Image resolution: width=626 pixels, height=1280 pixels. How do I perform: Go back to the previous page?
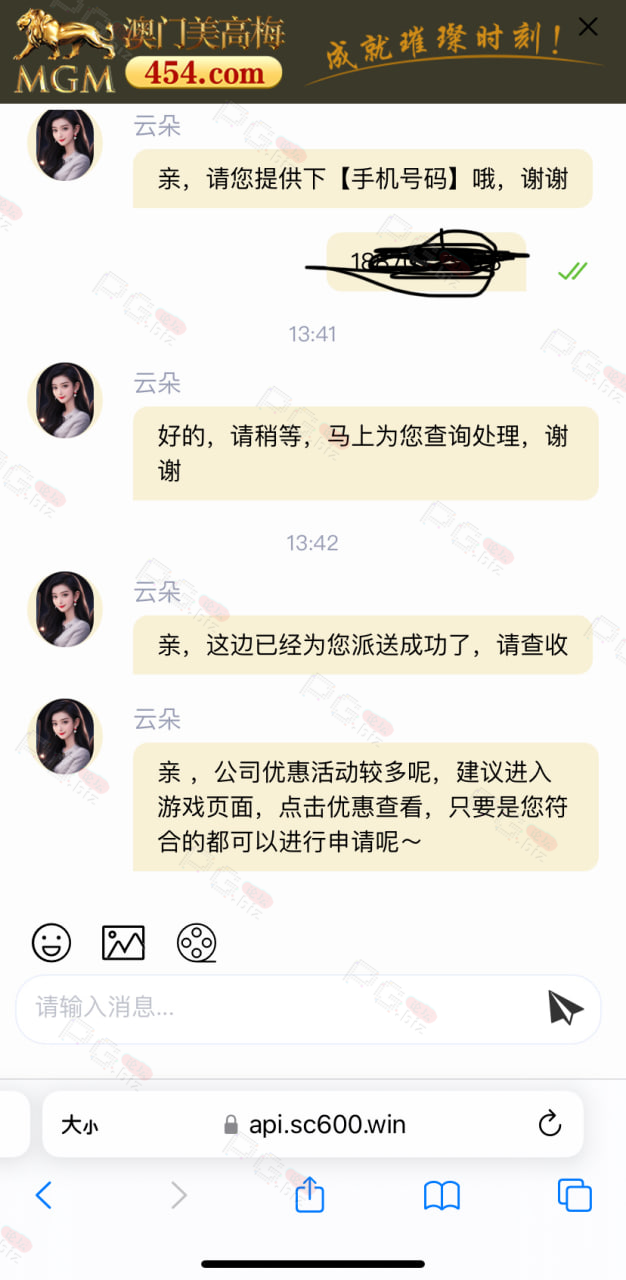point(43,1194)
